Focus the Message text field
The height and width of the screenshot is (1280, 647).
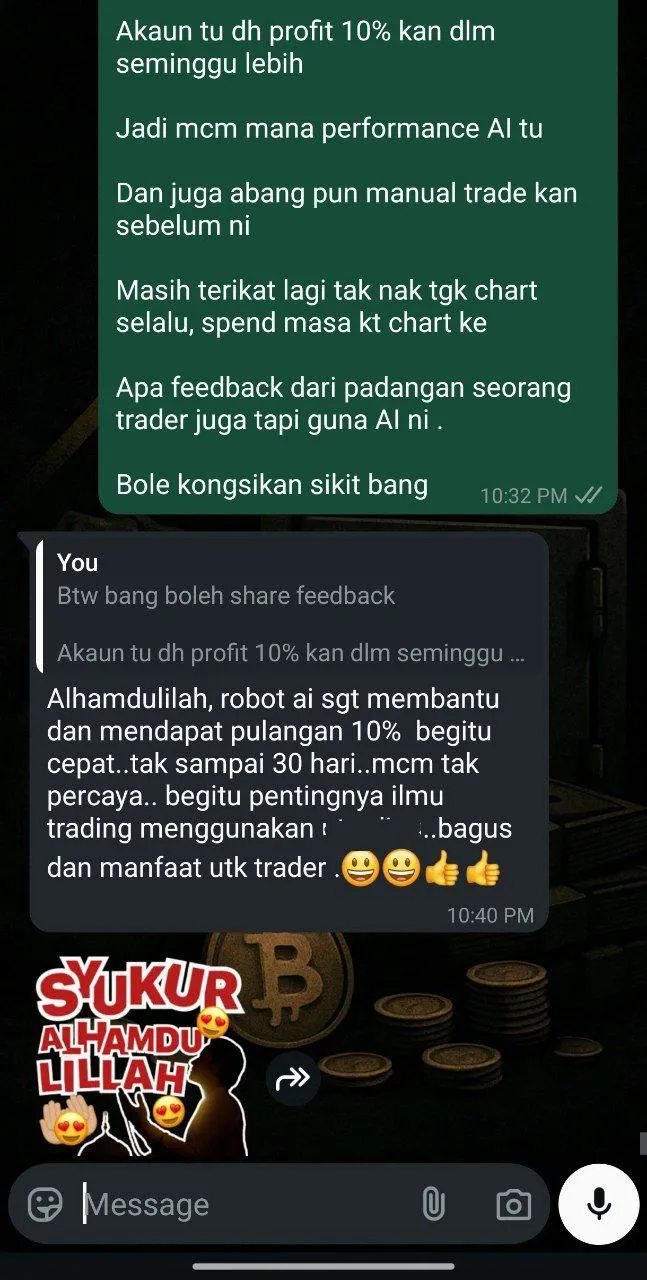(245, 1204)
